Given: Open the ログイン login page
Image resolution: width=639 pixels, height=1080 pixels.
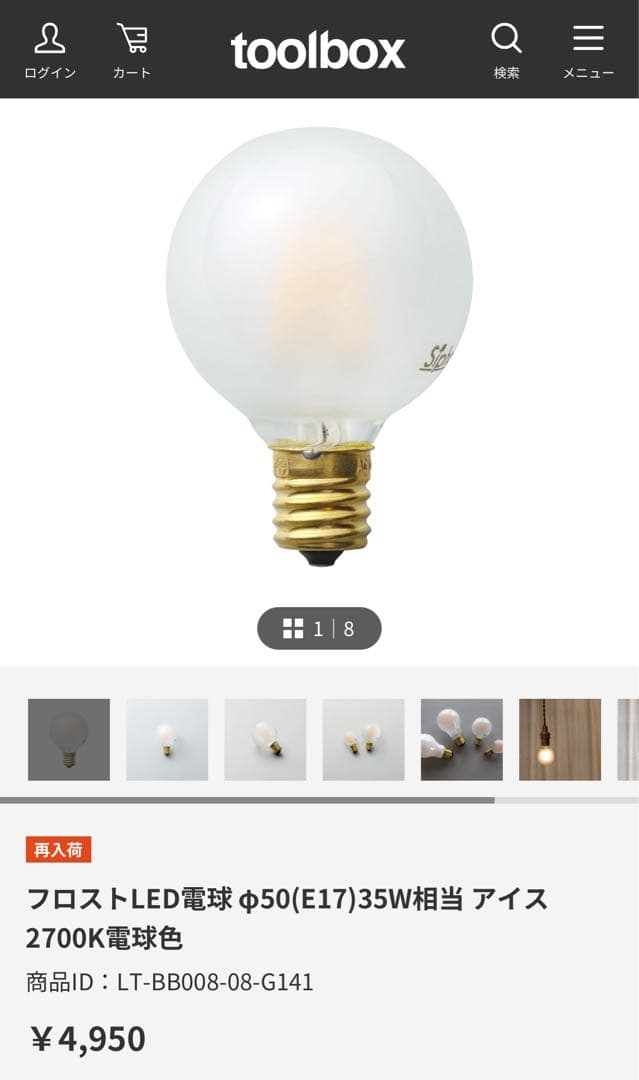Looking at the screenshot, I should click(x=49, y=50).
